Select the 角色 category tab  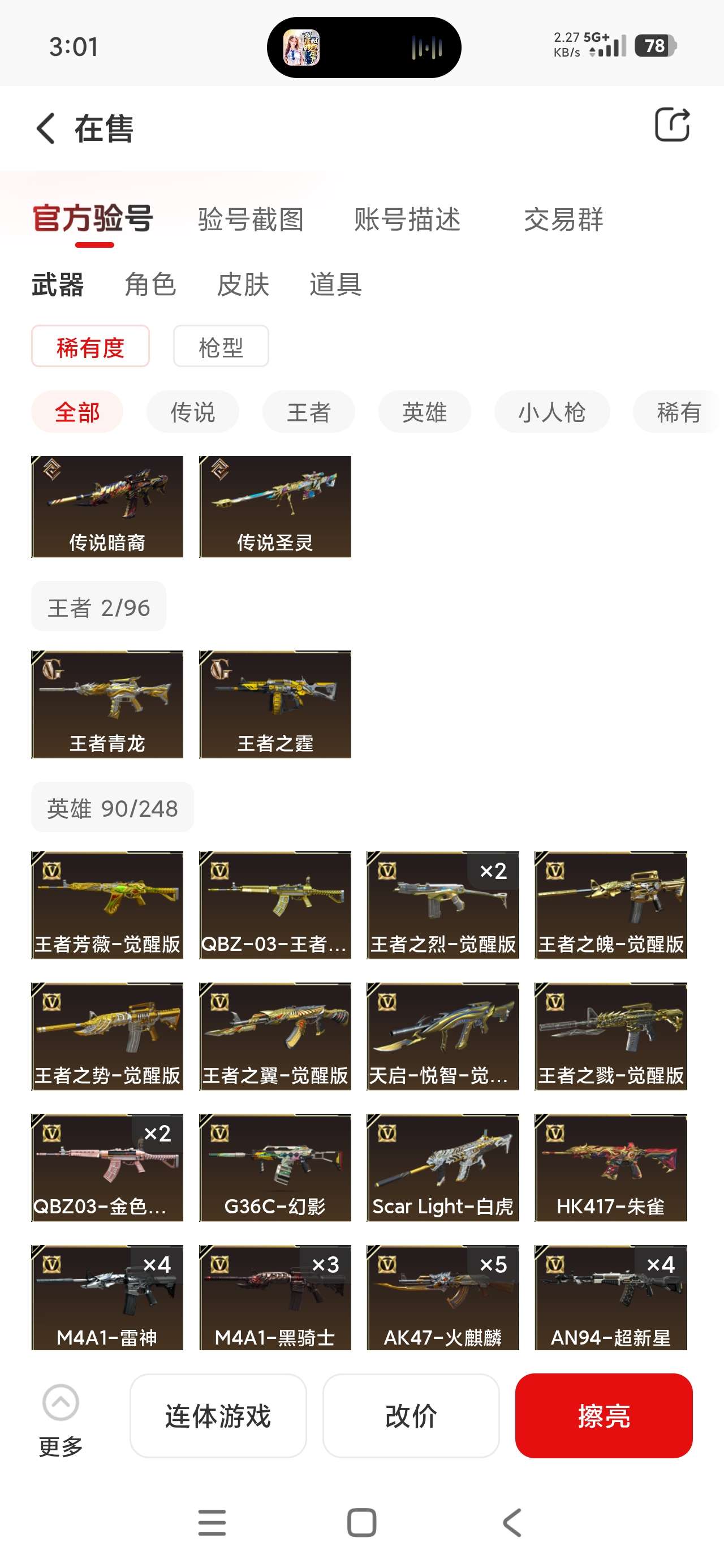[x=150, y=285]
